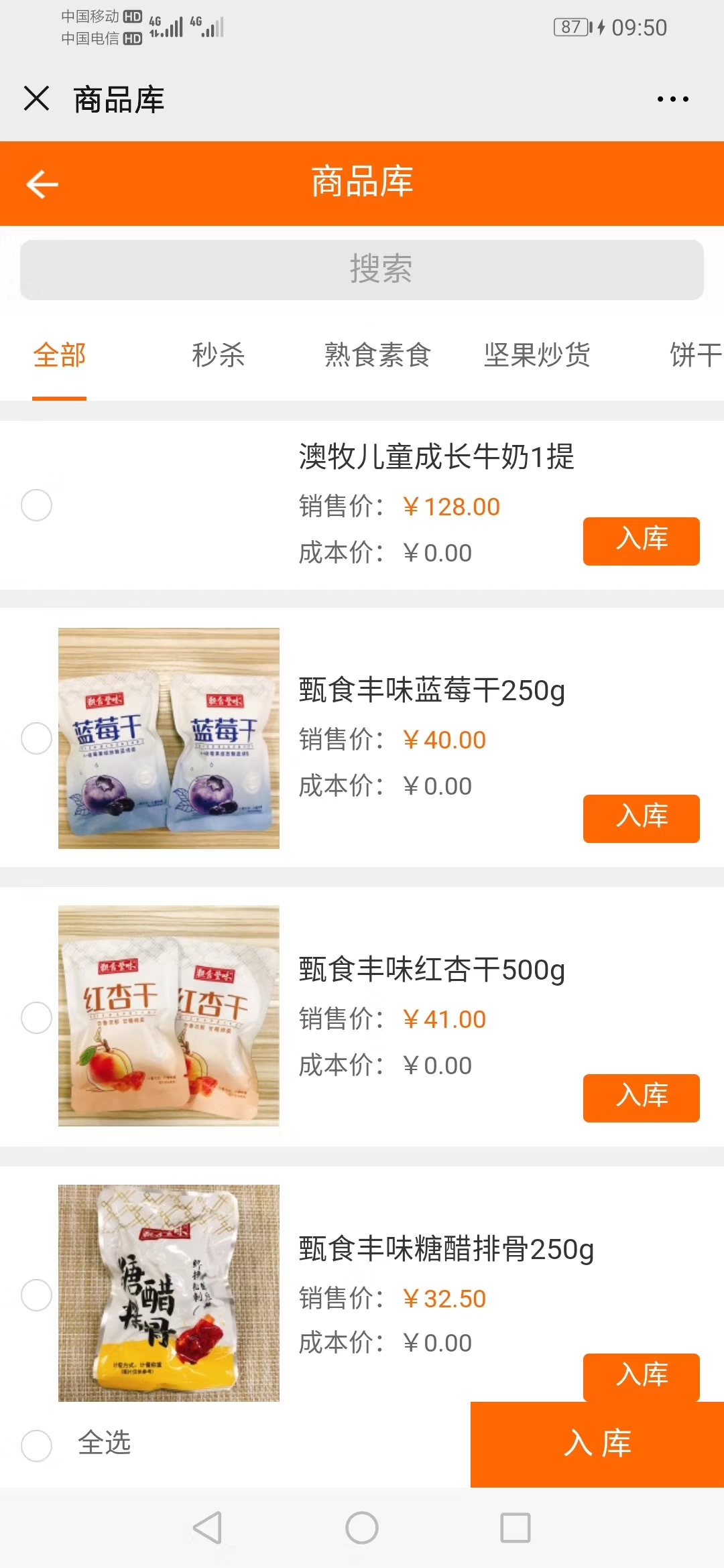Switch to the 秒杀 tab

[x=218, y=355]
